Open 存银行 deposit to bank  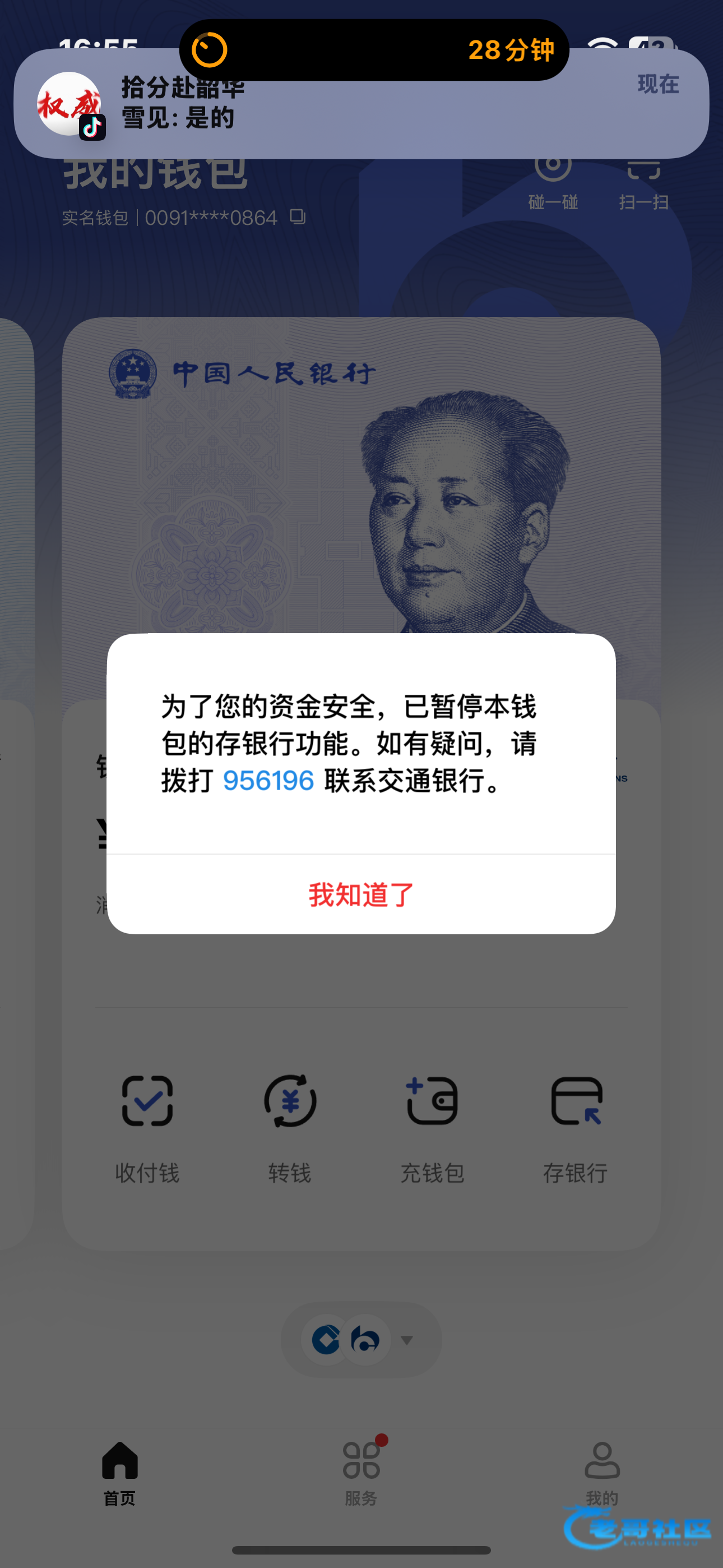(575, 1126)
